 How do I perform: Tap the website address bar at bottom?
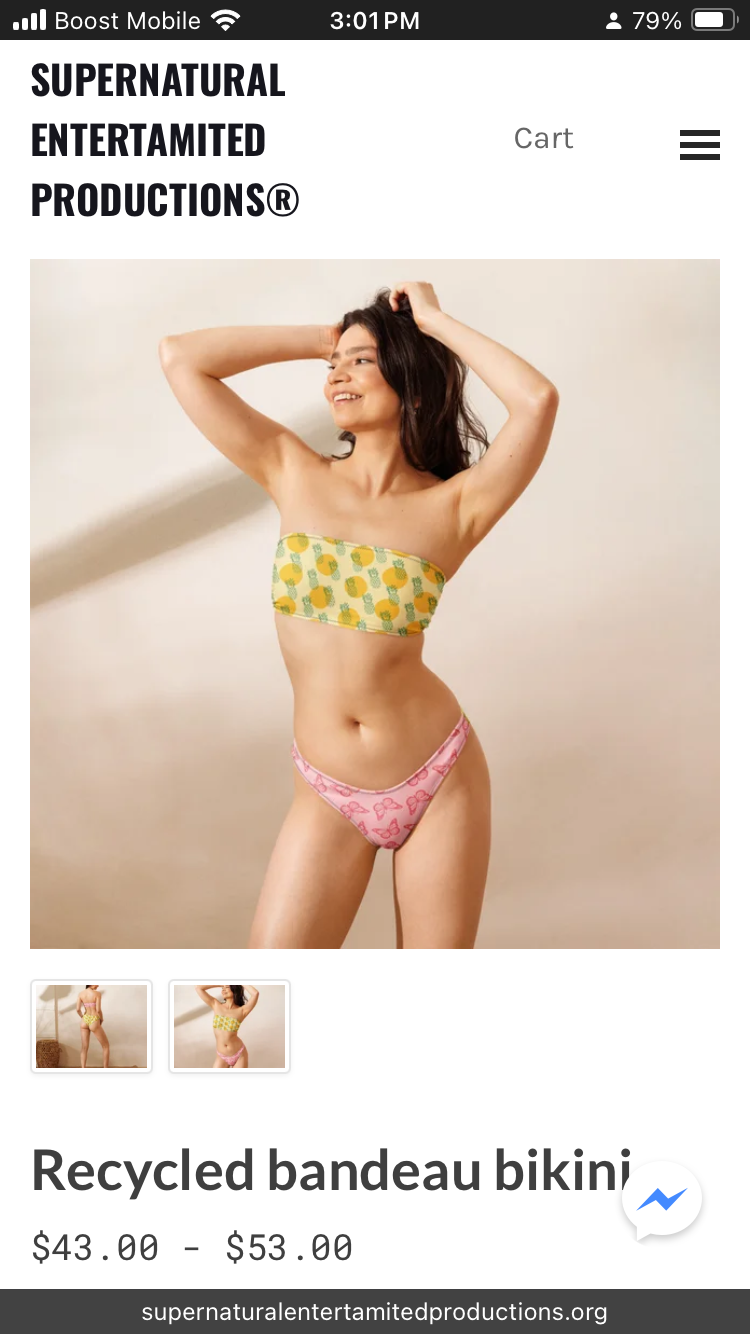coord(375,1312)
